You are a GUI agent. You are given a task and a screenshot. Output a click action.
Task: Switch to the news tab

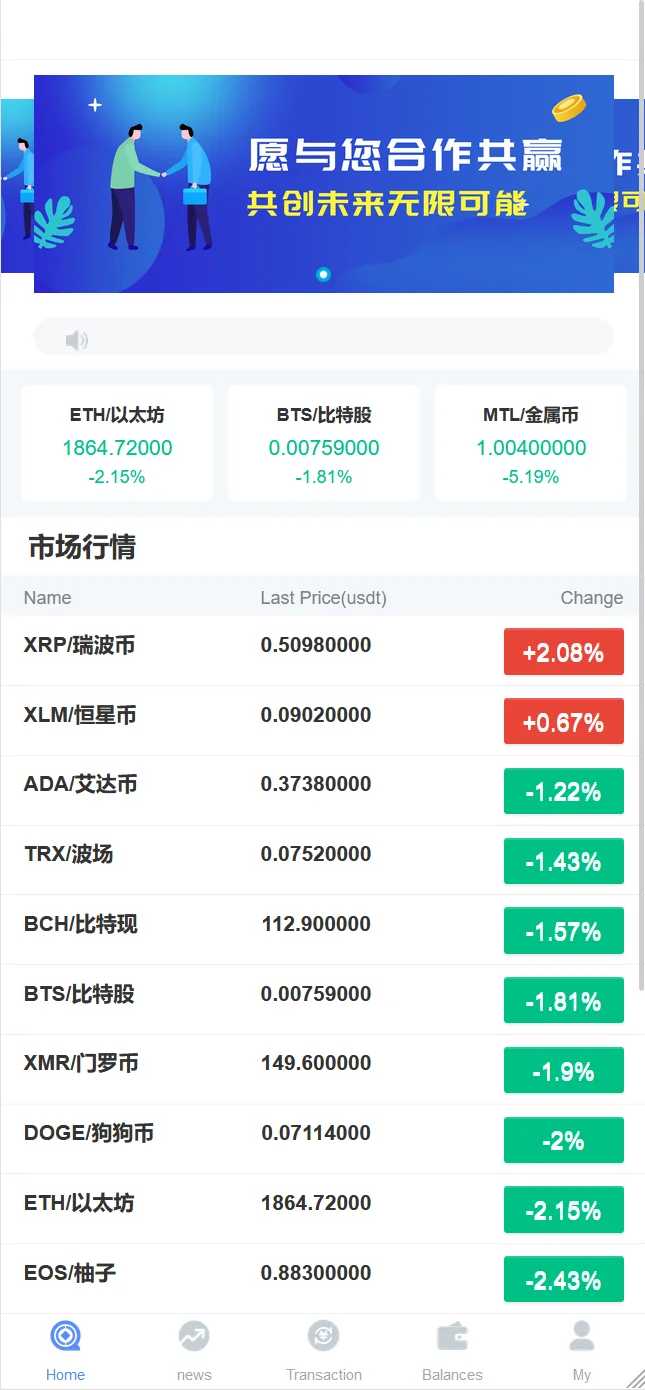point(194,1350)
